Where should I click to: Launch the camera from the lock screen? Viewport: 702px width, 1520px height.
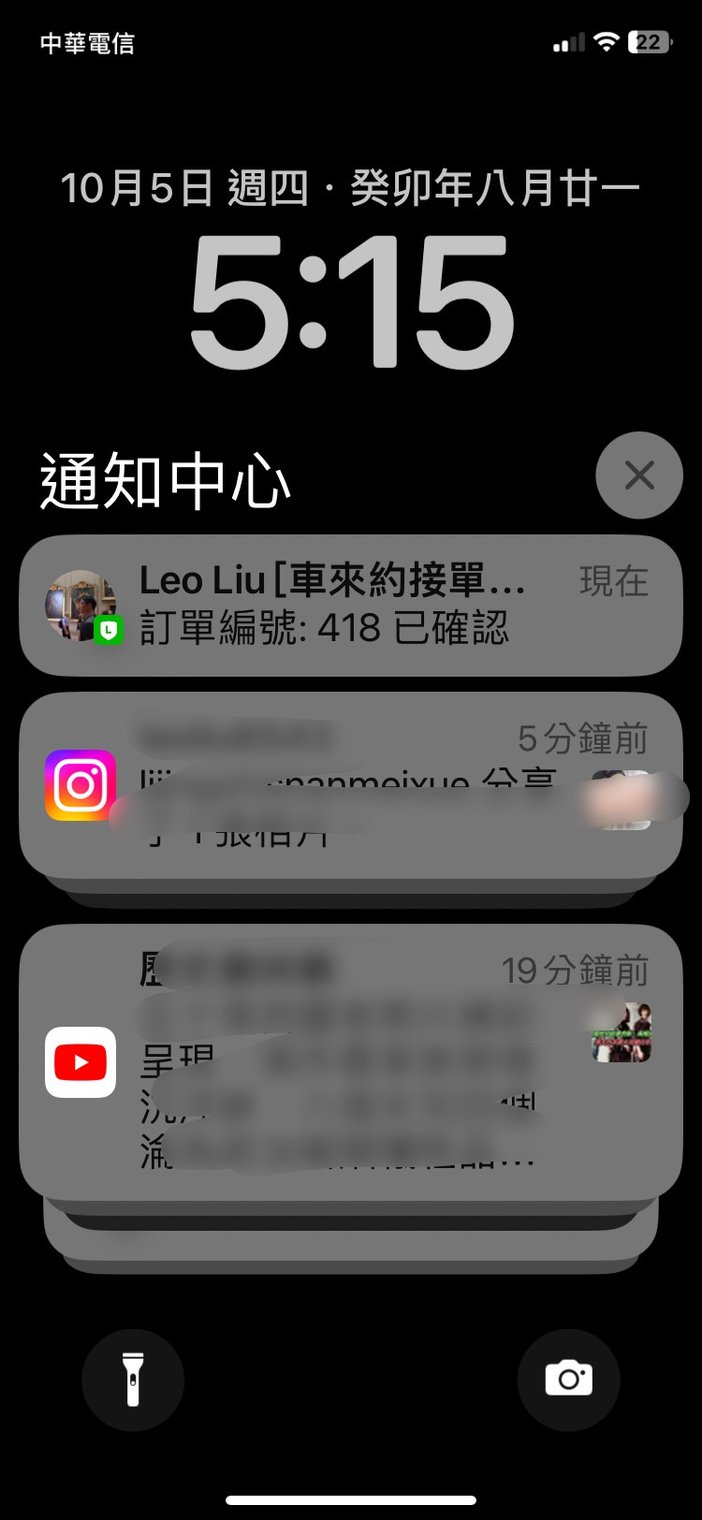pos(569,1380)
